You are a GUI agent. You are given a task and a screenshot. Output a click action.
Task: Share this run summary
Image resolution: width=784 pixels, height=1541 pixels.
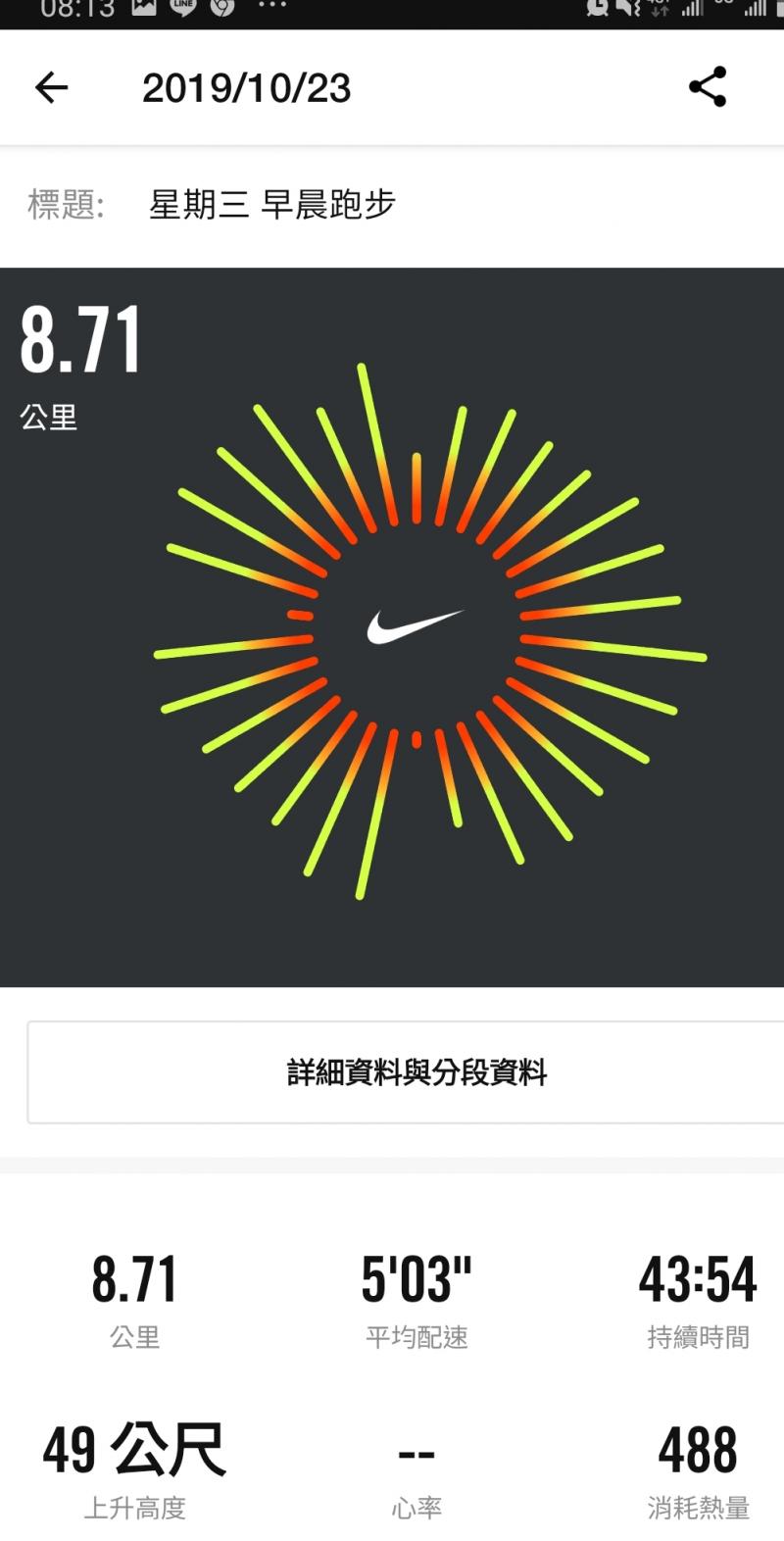click(708, 87)
